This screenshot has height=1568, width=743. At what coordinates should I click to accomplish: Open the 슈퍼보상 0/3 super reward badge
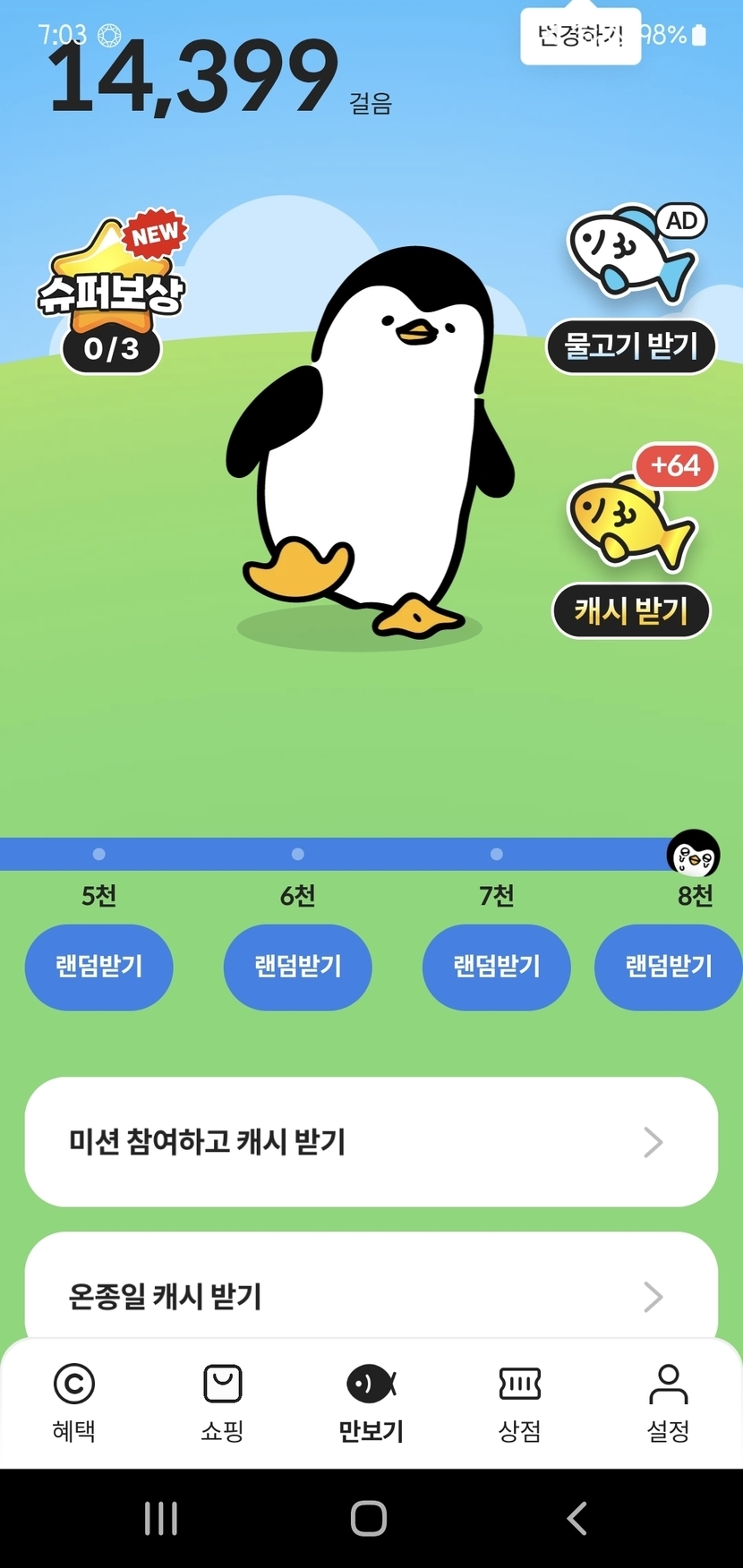(111, 294)
